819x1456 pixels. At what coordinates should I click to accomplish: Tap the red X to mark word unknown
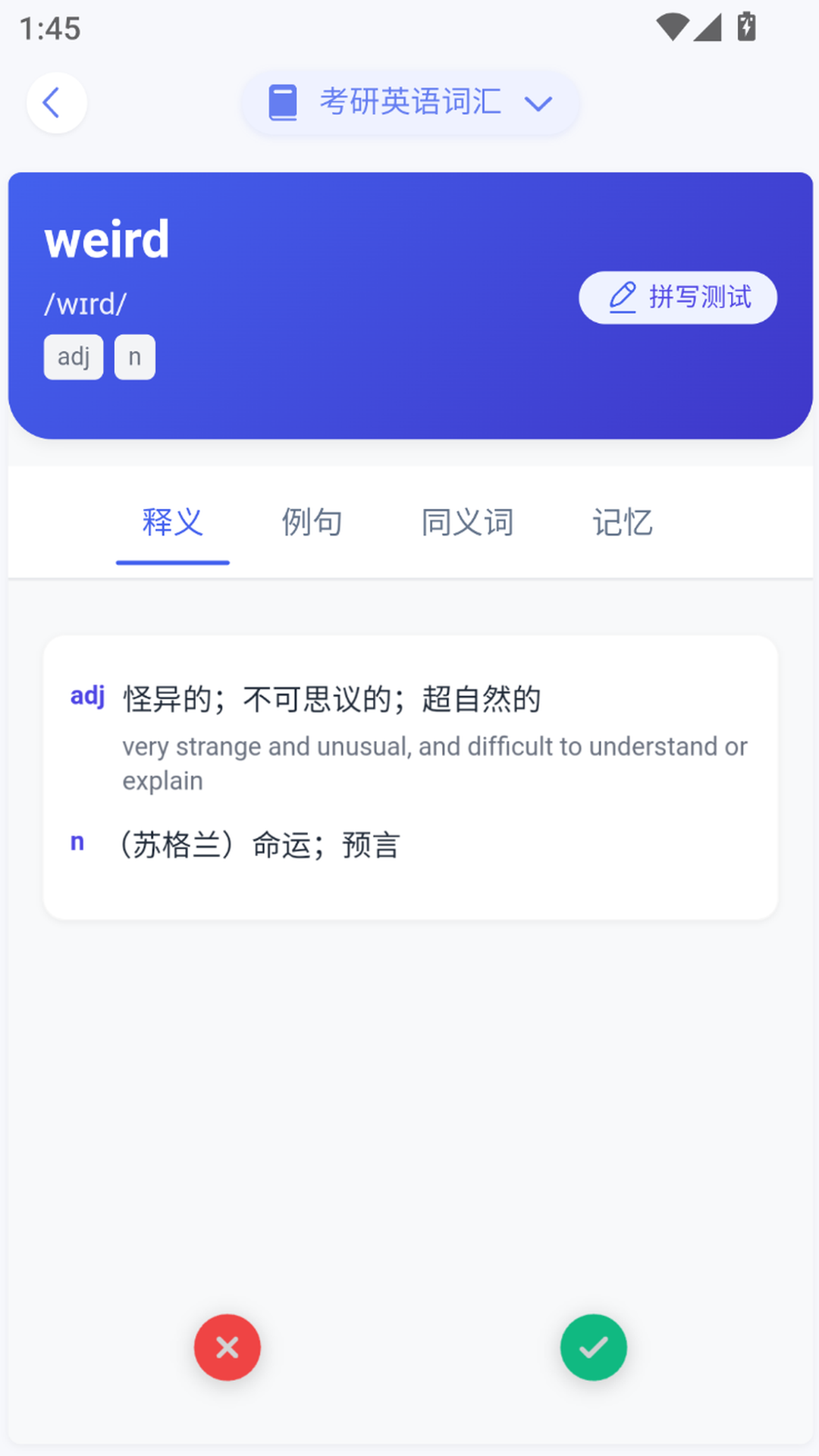pos(227,1348)
